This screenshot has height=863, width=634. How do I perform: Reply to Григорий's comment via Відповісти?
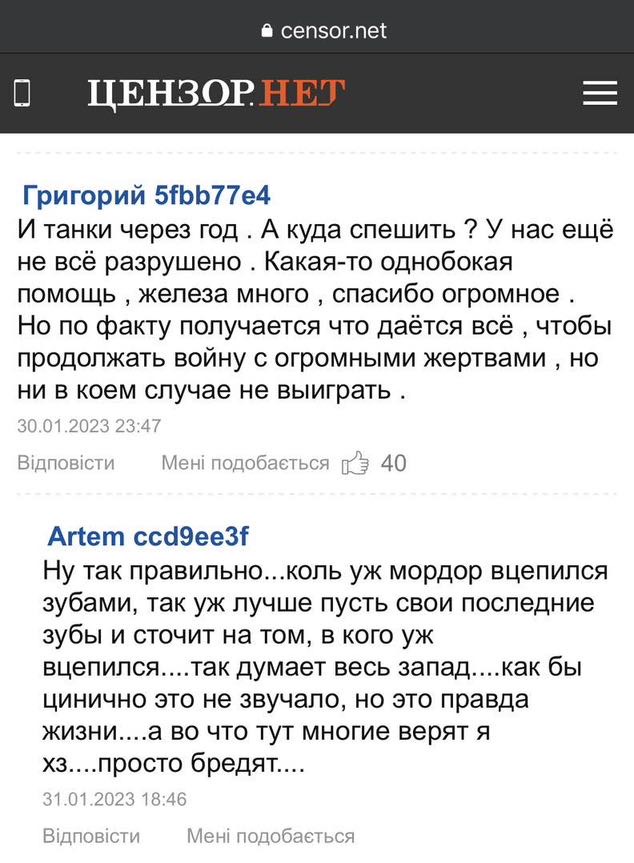[66, 463]
